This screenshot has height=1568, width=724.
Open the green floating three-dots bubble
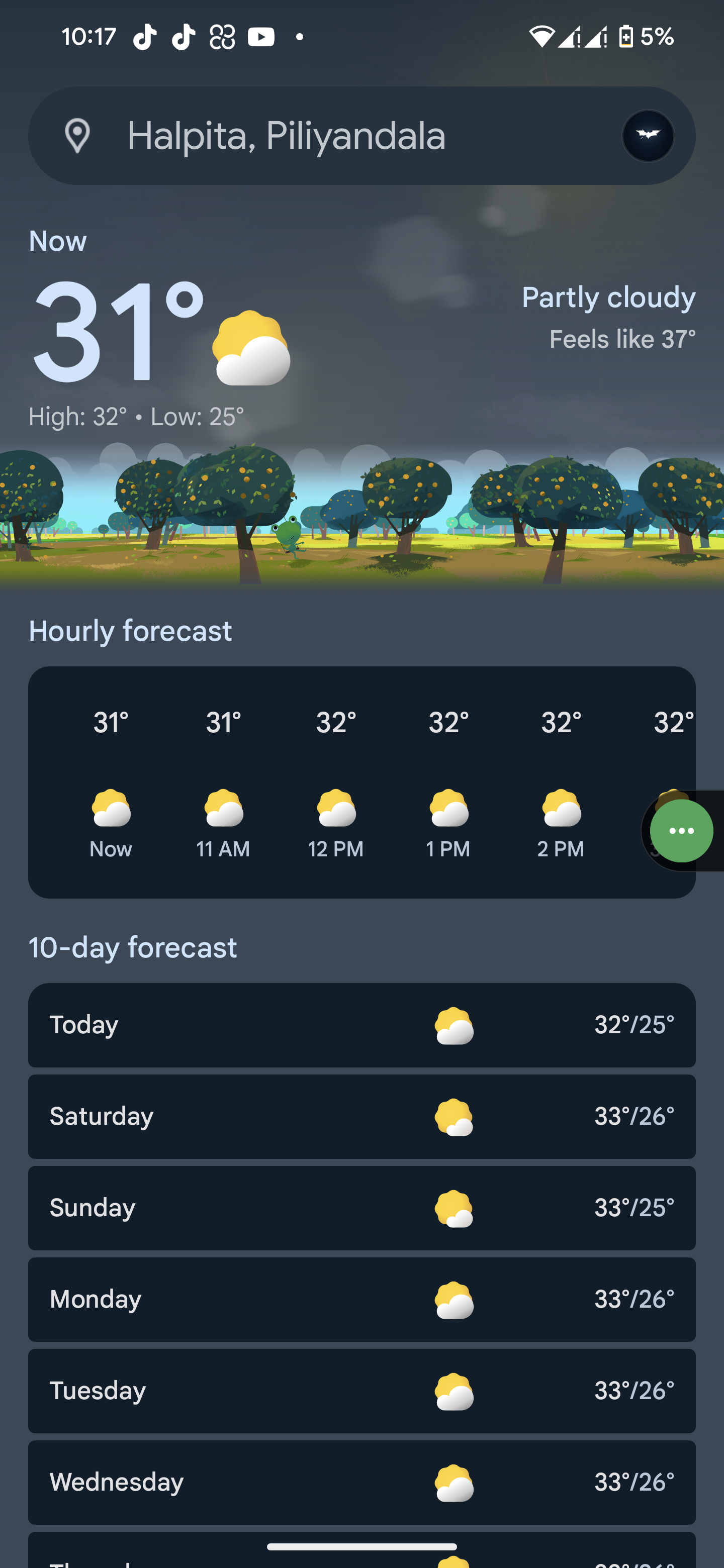click(681, 831)
